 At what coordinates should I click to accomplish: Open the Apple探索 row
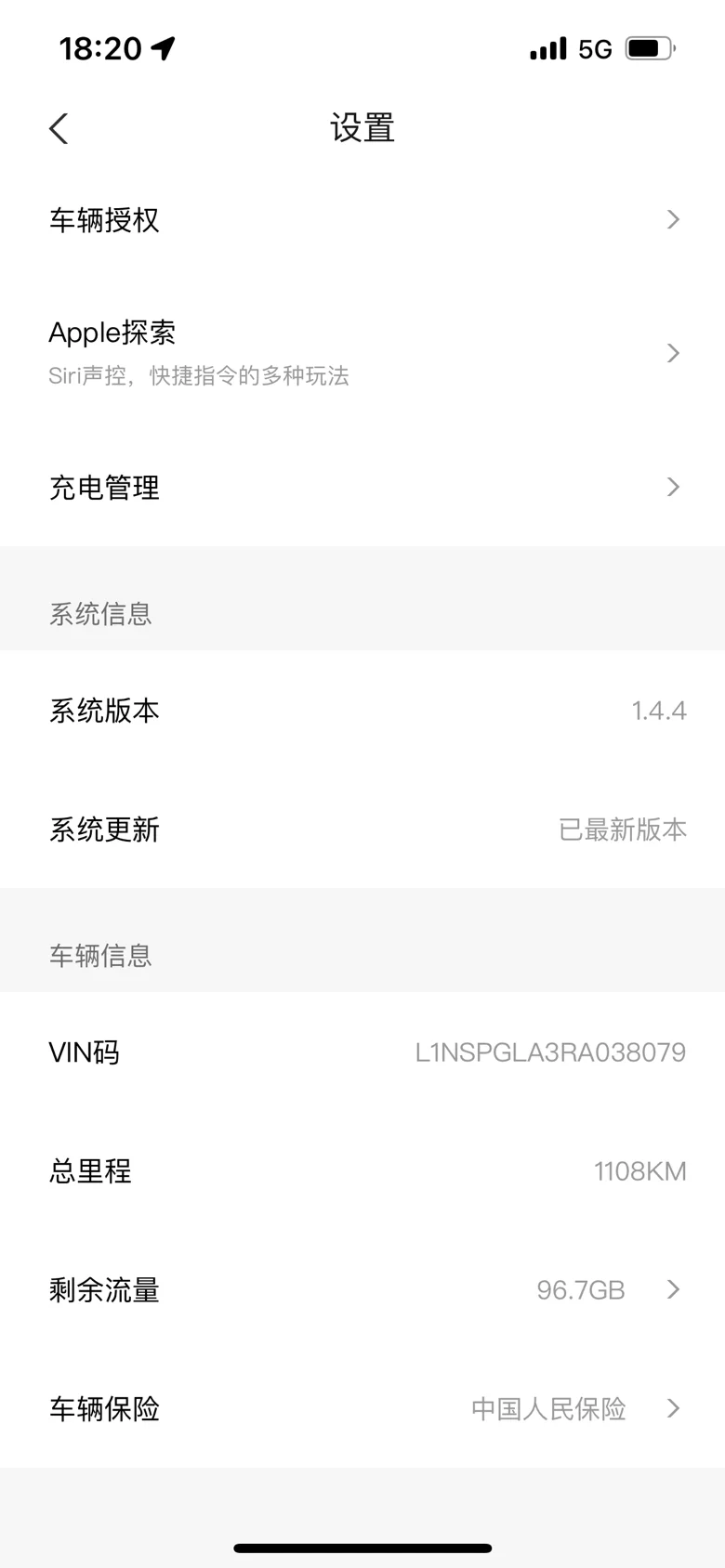pos(362,353)
